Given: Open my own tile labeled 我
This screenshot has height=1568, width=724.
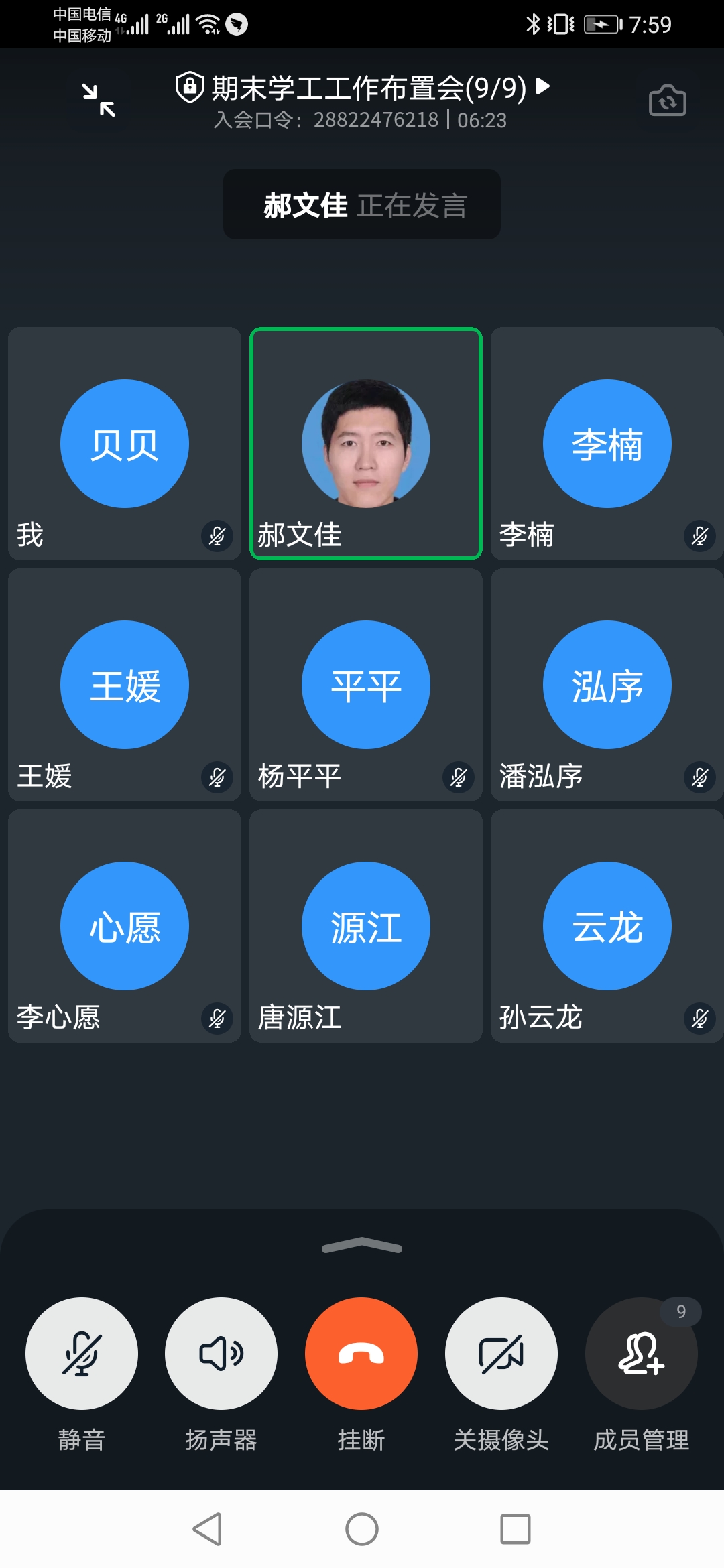Looking at the screenshot, I should [x=125, y=444].
